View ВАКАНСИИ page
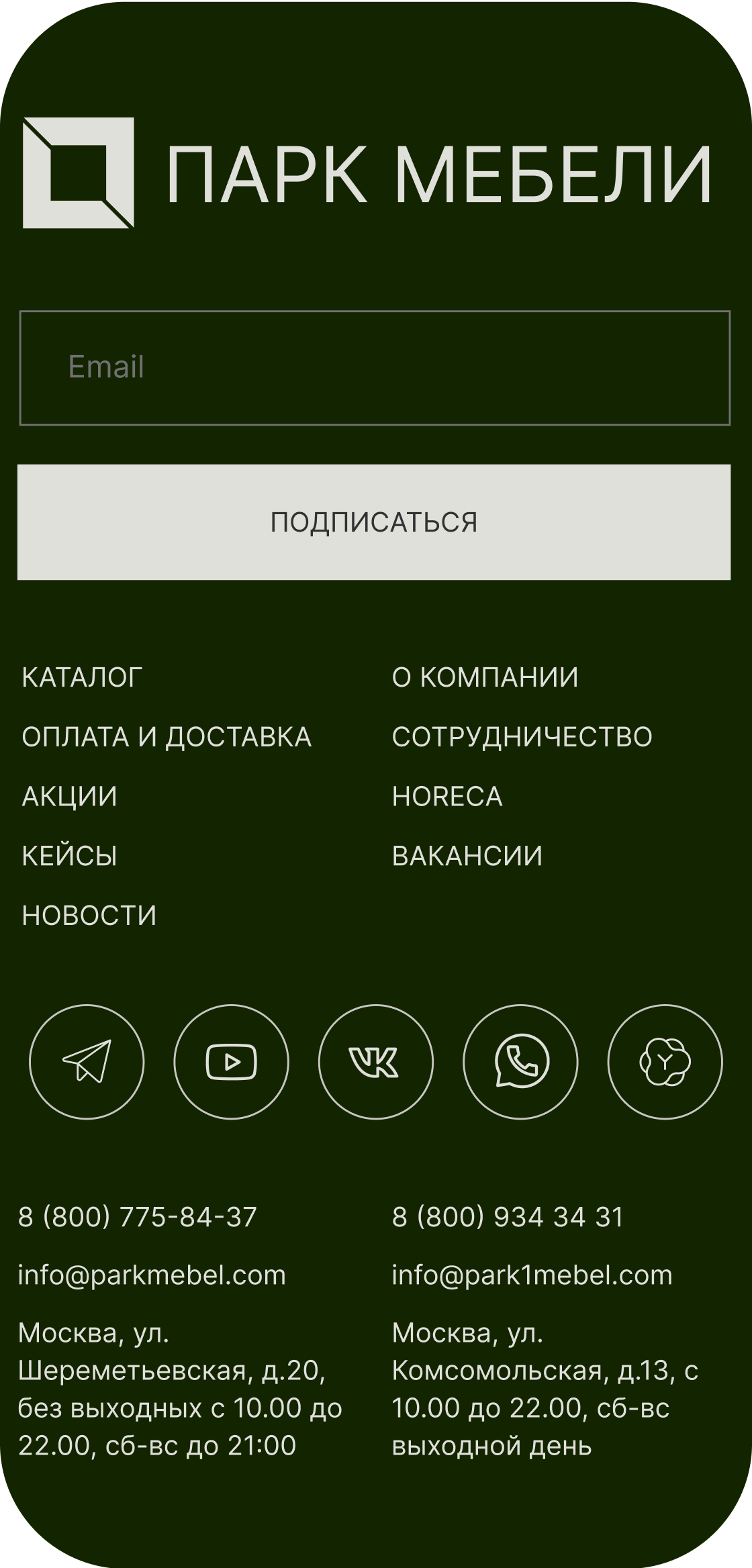Image resolution: width=752 pixels, height=1568 pixels. (467, 856)
